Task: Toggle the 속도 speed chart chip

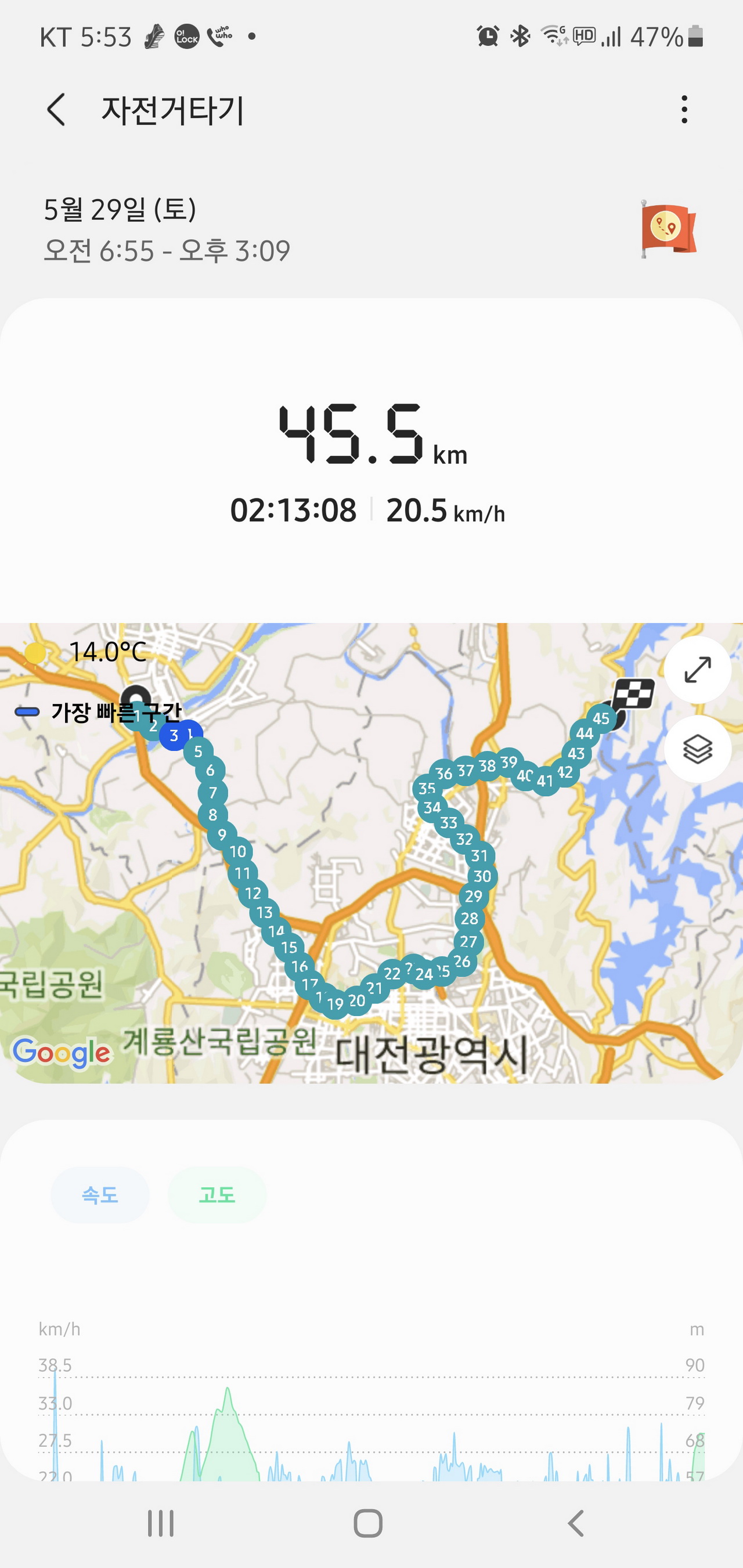Action: pos(100,1195)
